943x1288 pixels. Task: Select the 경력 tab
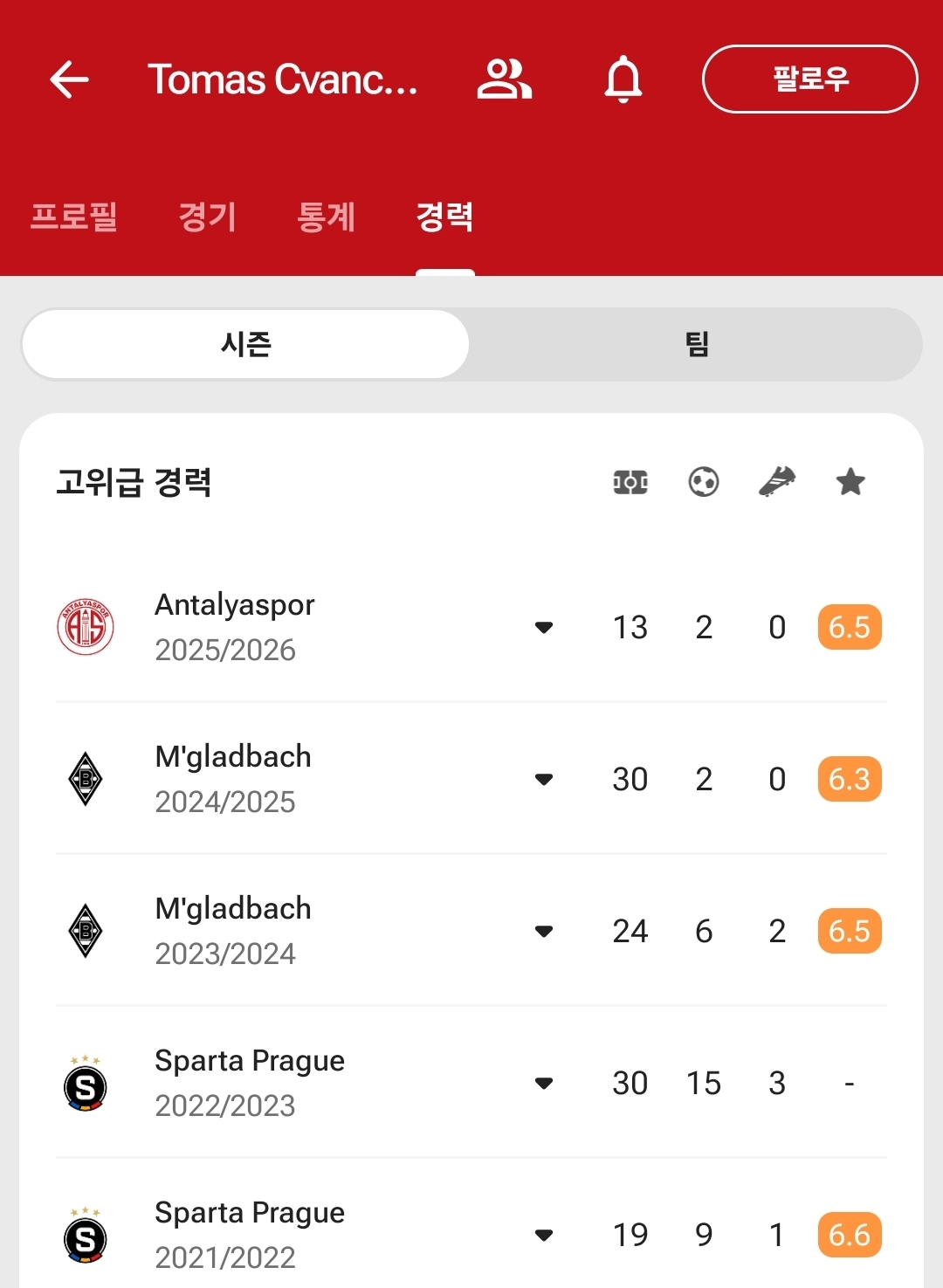point(445,217)
